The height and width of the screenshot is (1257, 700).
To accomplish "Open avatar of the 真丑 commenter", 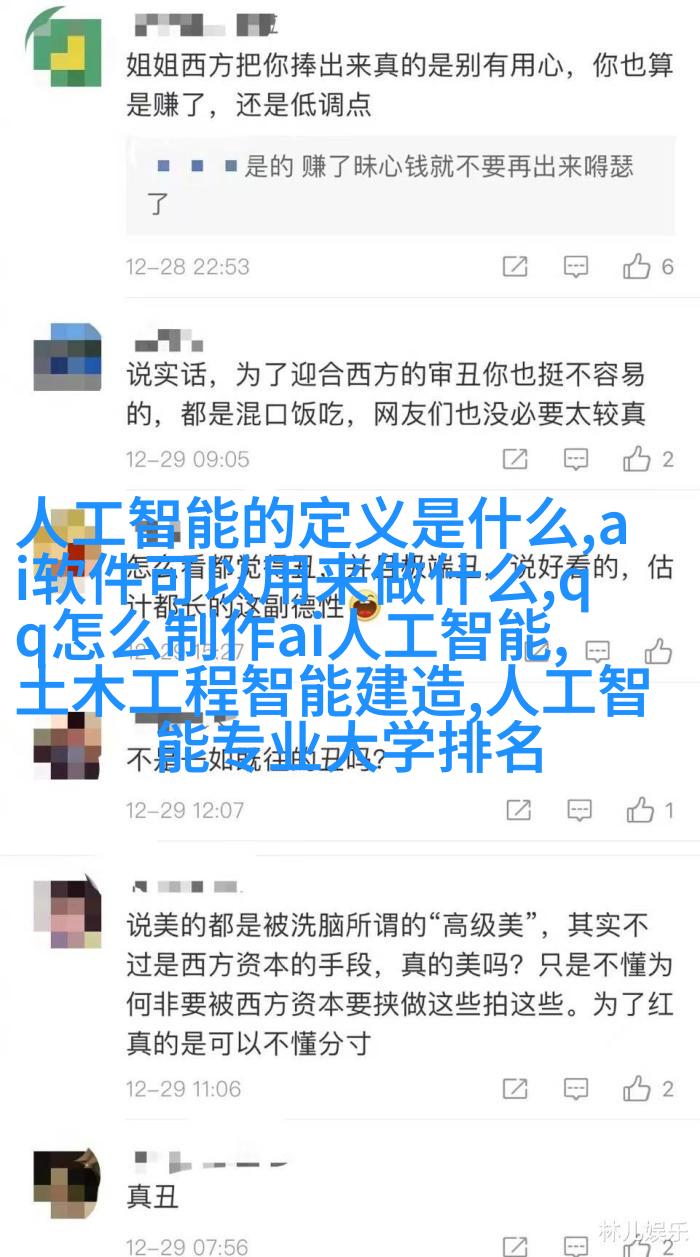I will (68, 1186).
